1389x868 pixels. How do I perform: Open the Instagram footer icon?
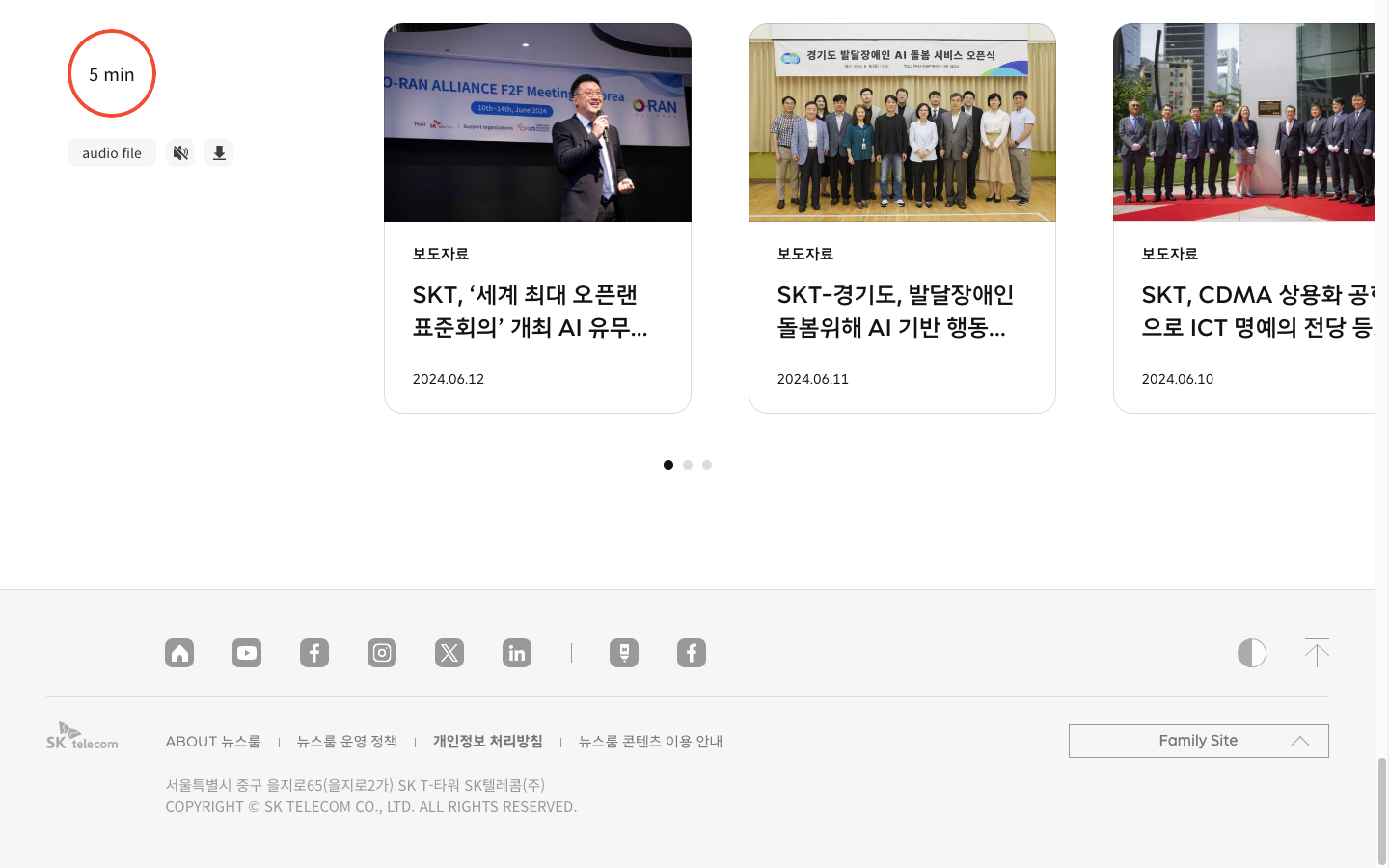pos(382,653)
